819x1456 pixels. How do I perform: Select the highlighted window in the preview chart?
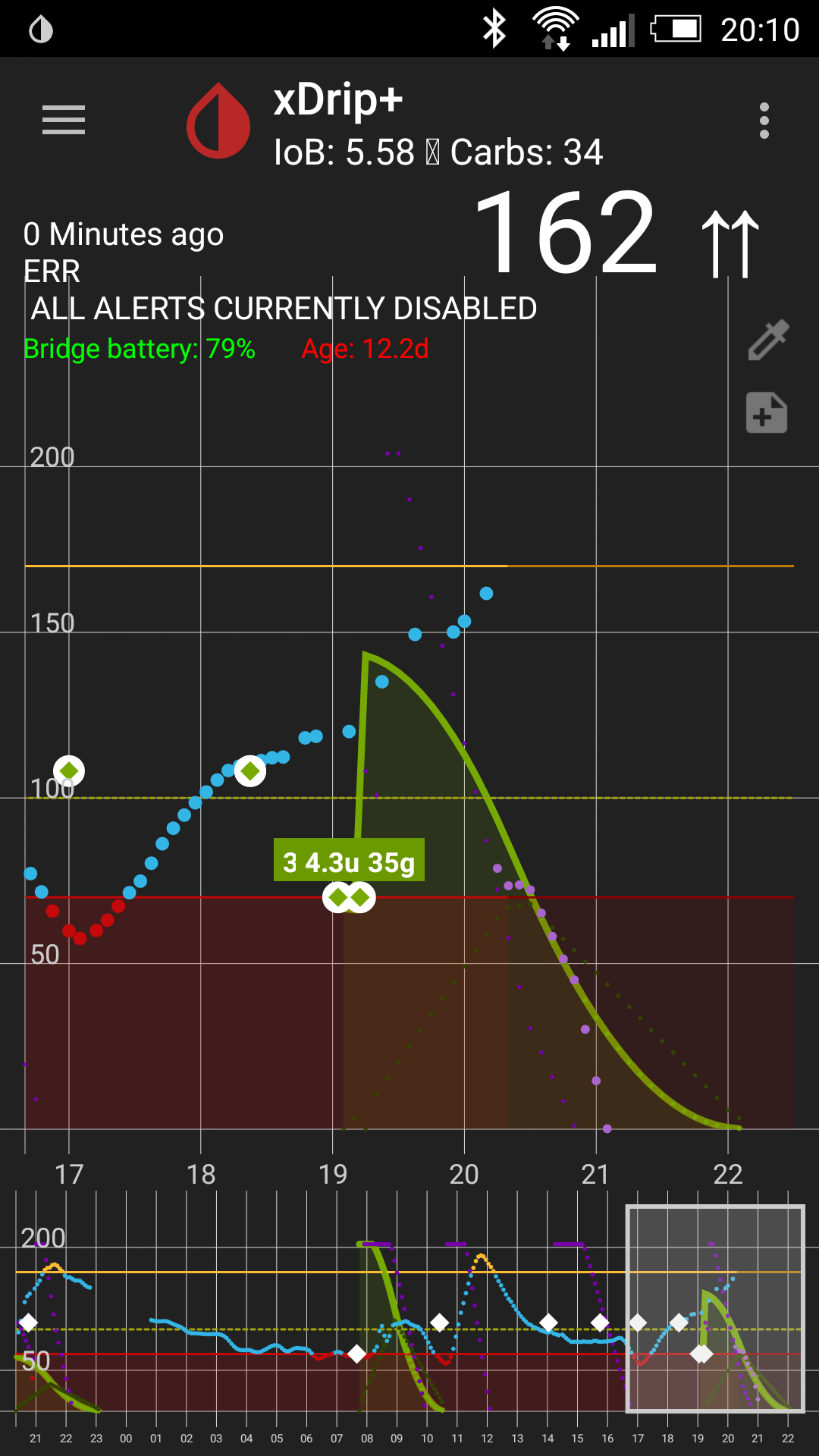714,1309
